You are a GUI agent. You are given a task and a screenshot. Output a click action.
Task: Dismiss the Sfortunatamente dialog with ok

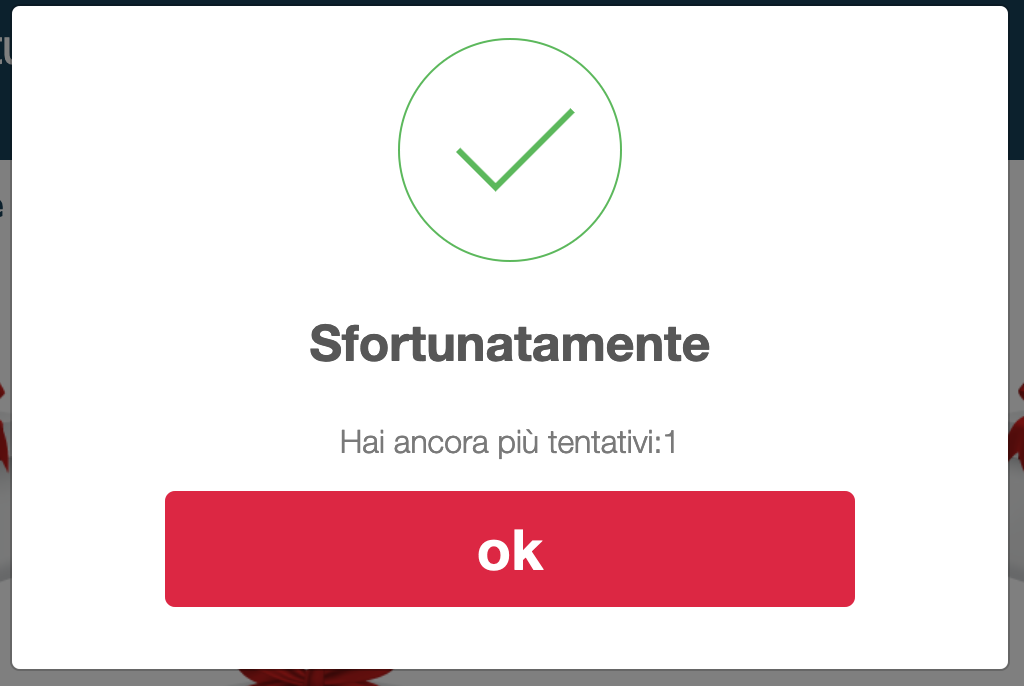tap(510, 549)
